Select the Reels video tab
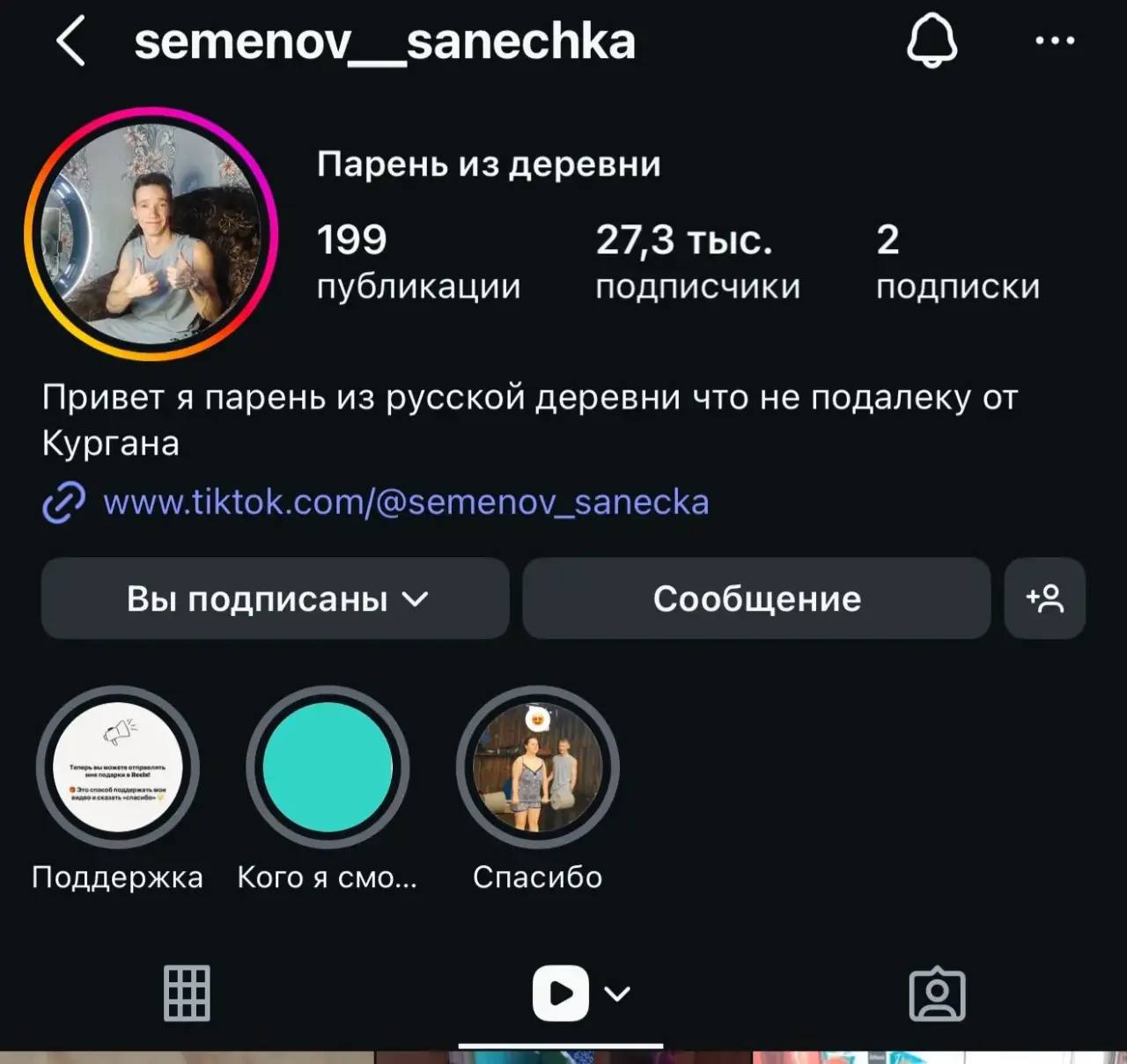The height and width of the screenshot is (1064, 1127). click(562, 994)
